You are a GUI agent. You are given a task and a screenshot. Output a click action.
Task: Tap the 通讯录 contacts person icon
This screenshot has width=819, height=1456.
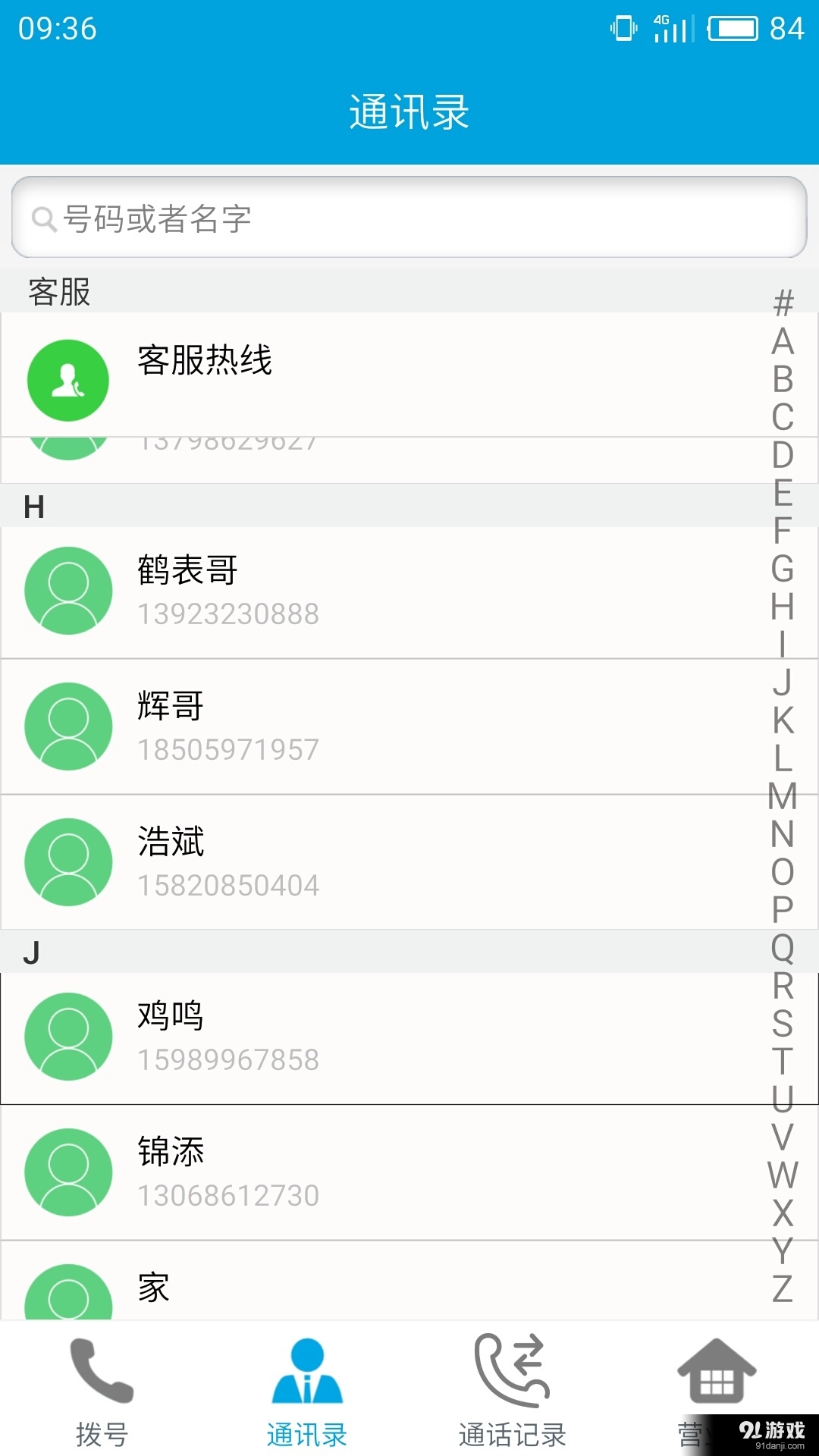point(306,1373)
